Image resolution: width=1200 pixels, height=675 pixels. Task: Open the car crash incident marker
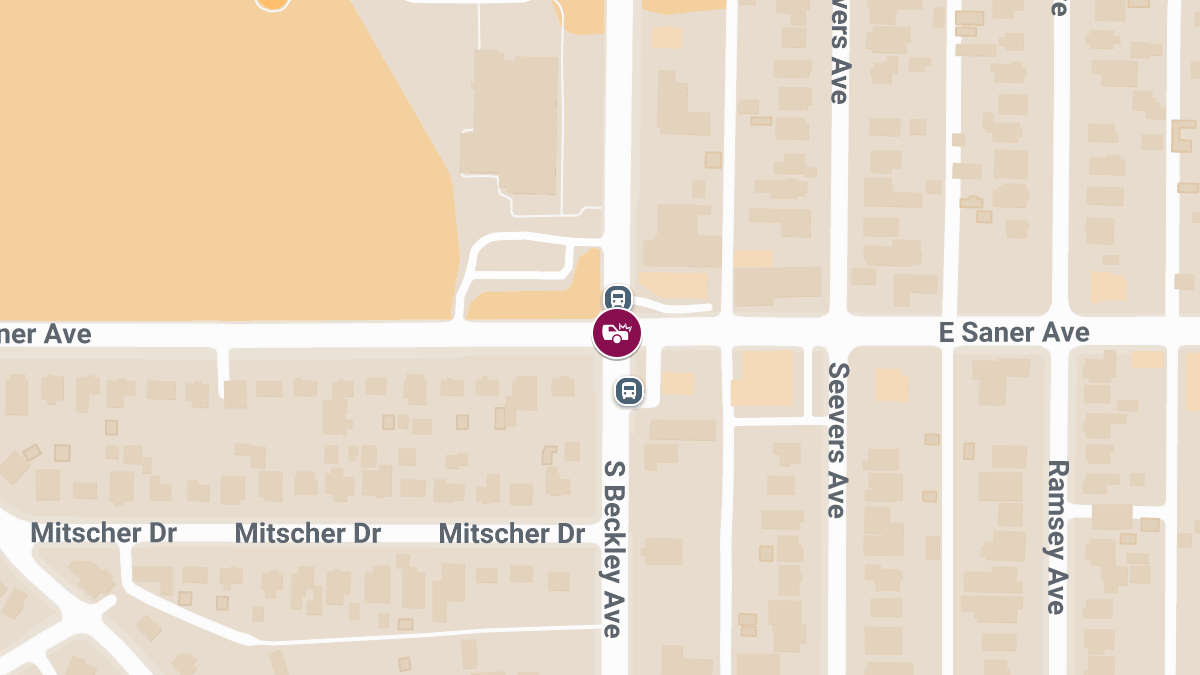617,334
